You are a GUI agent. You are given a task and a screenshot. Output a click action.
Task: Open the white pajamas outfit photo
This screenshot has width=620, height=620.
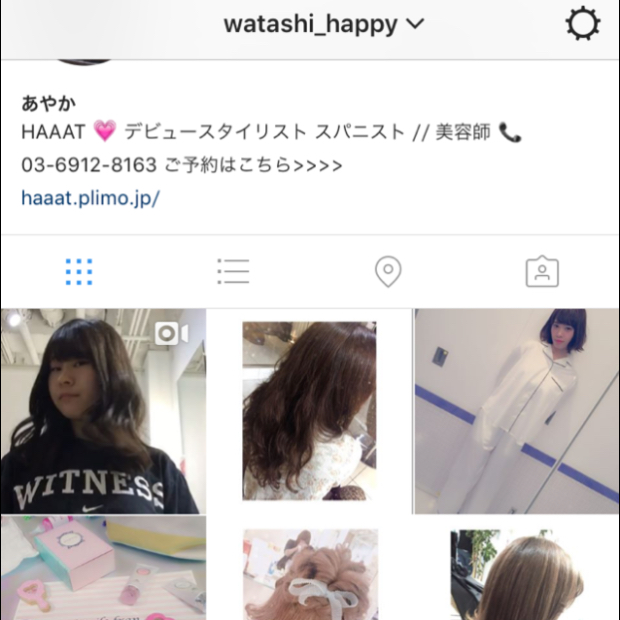(x=516, y=411)
